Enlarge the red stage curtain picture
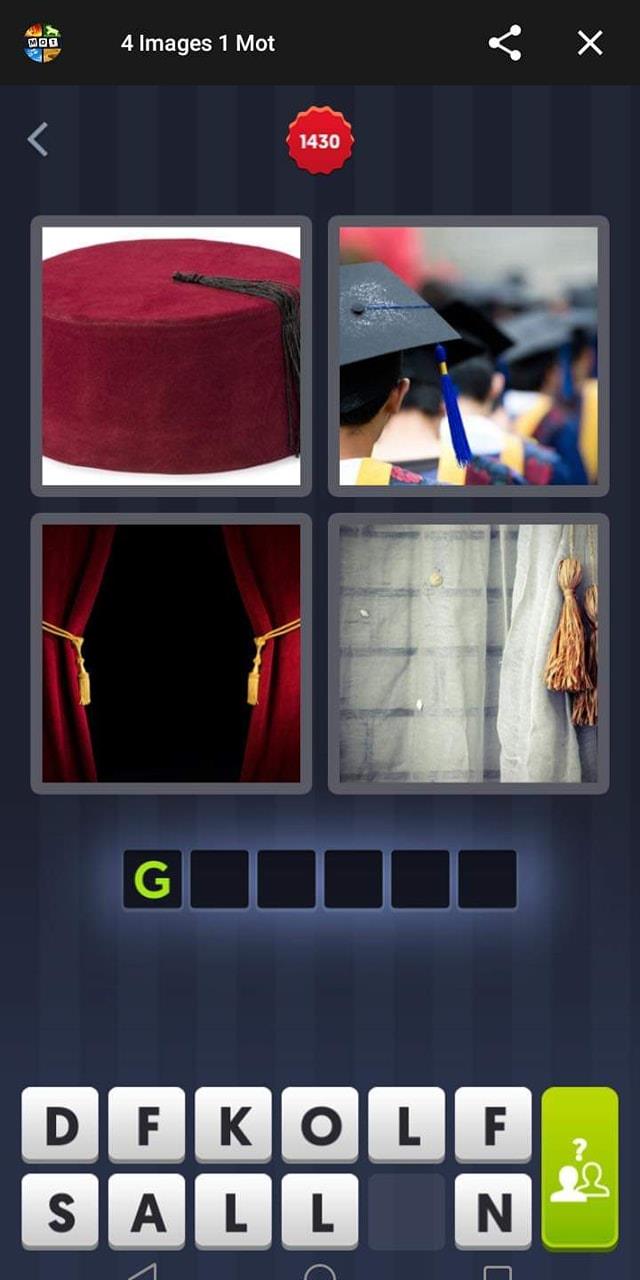The image size is (640, 1280). click(x=171, y=653)
